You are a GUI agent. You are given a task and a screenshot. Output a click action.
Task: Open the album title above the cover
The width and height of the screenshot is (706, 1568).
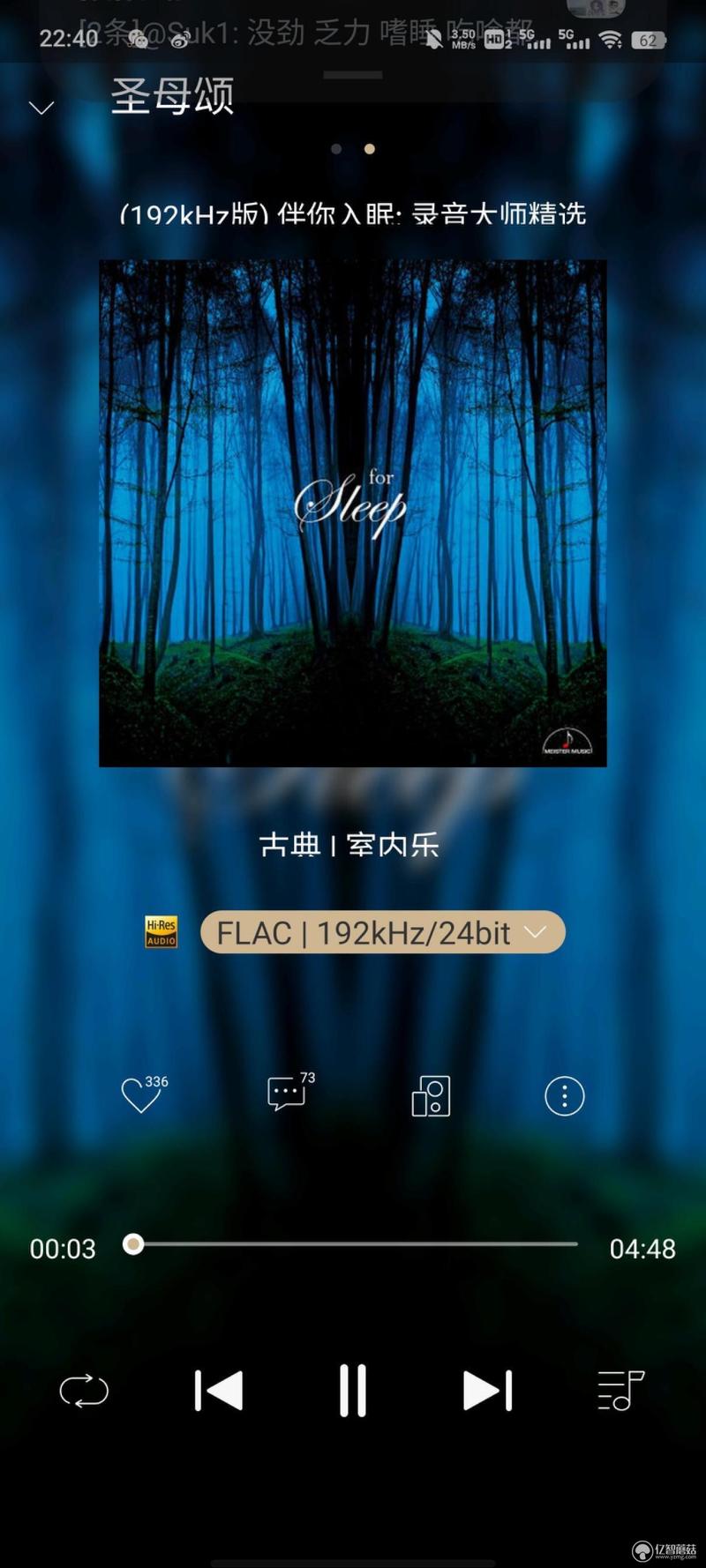(x=353, y=213)
